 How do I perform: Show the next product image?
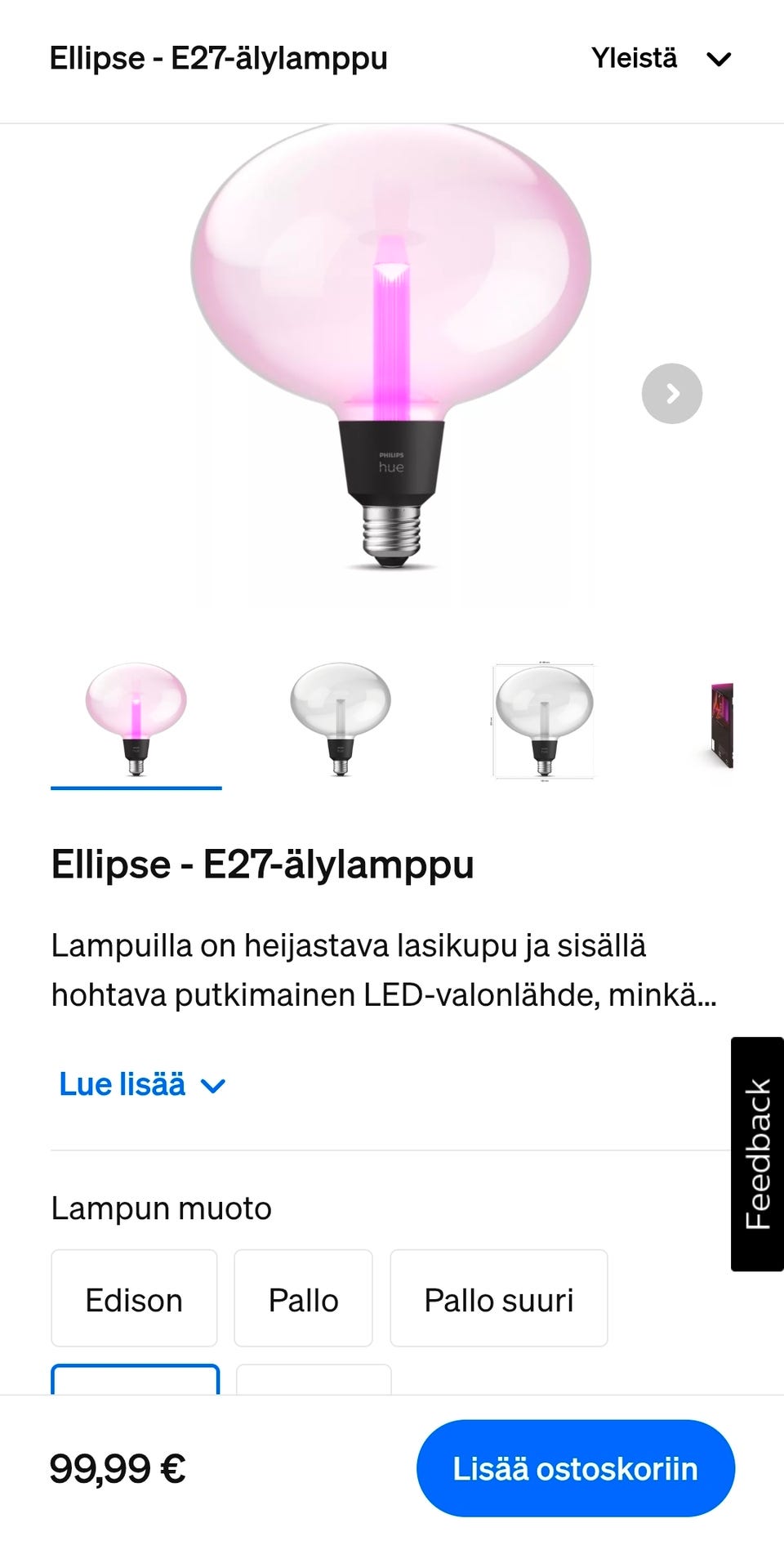(671, 394)
